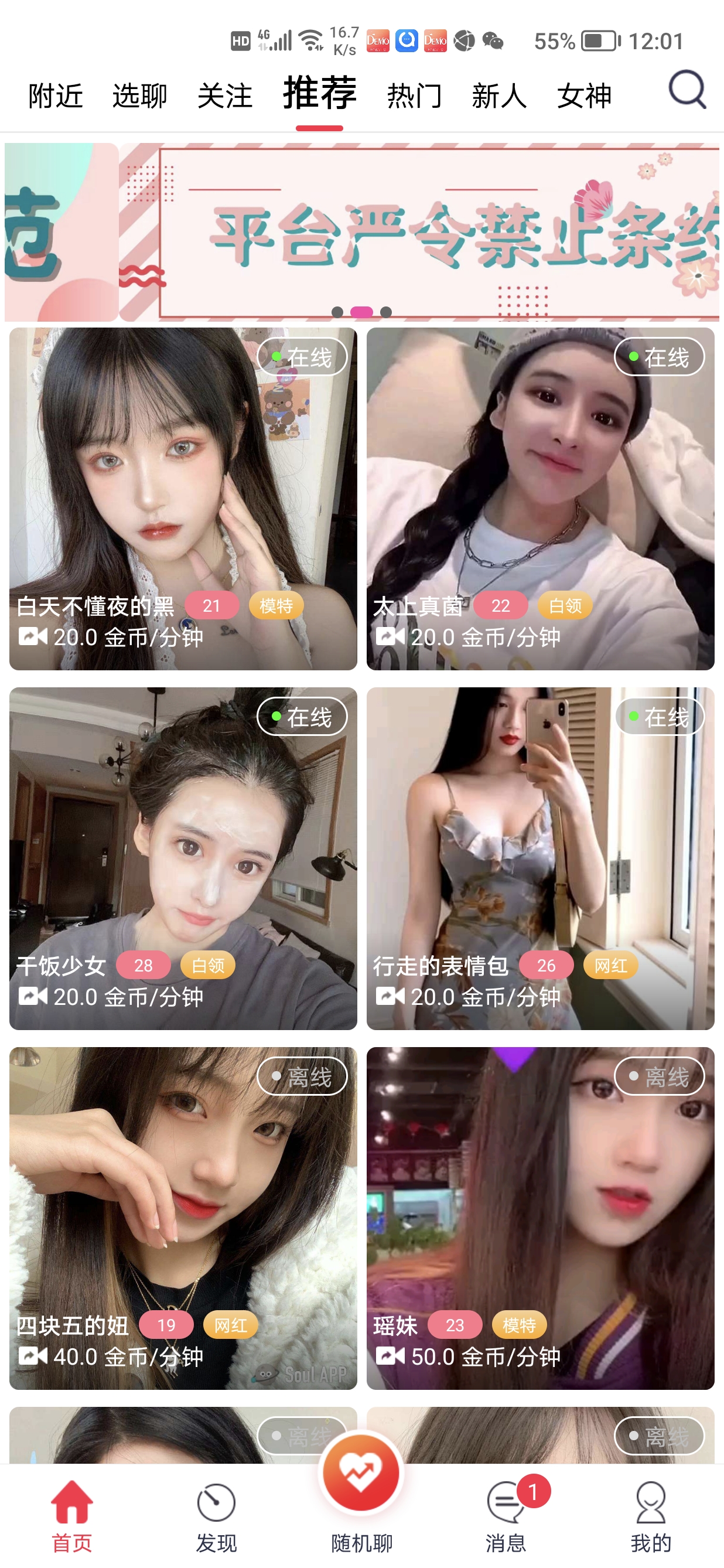Viewport: 724px width, 1568px height.
Task: Open the 干饭少女 card
Action: [x=183, y=858]
